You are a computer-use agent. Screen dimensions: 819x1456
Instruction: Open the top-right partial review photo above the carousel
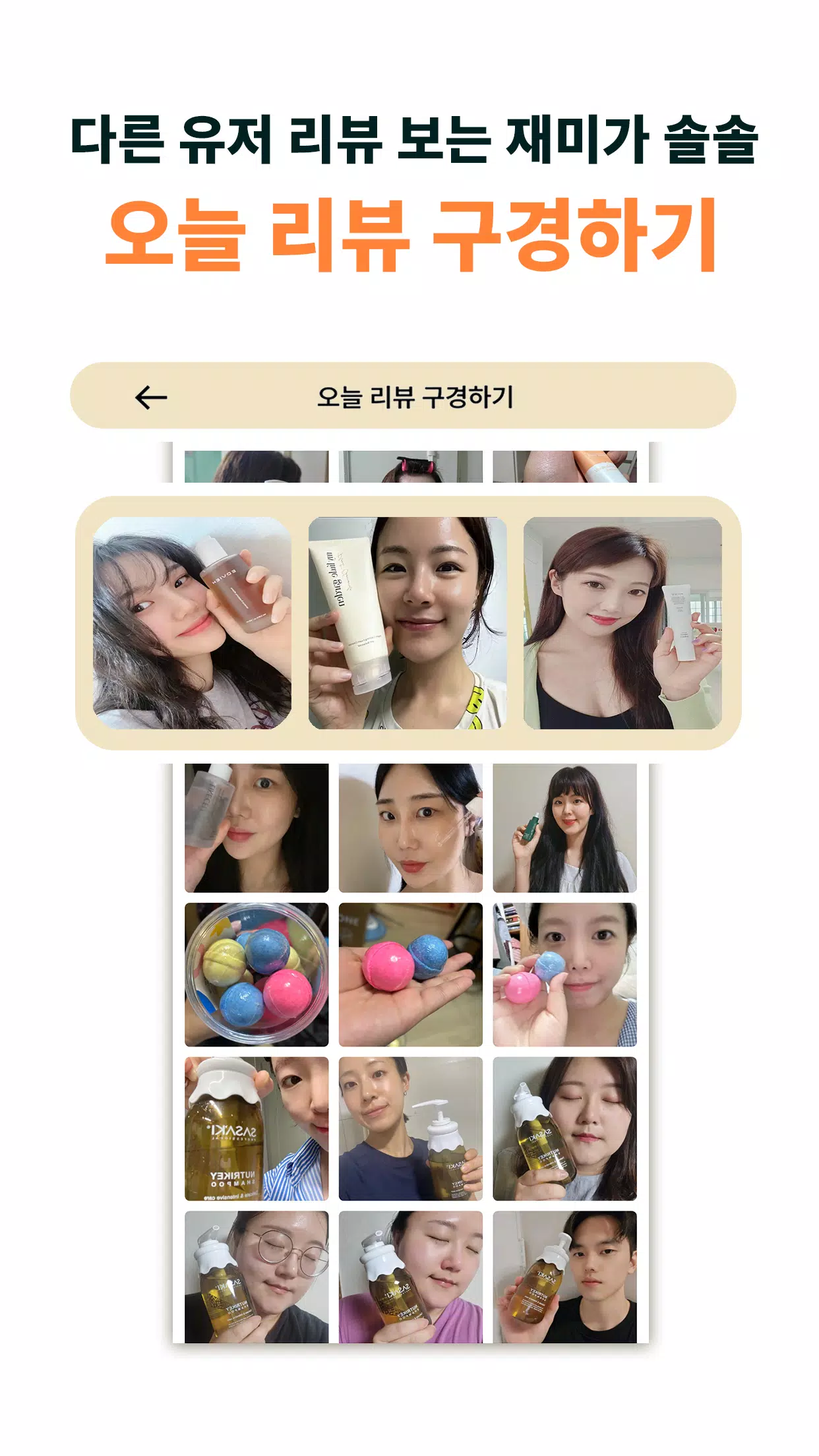[x=566, y=462]
